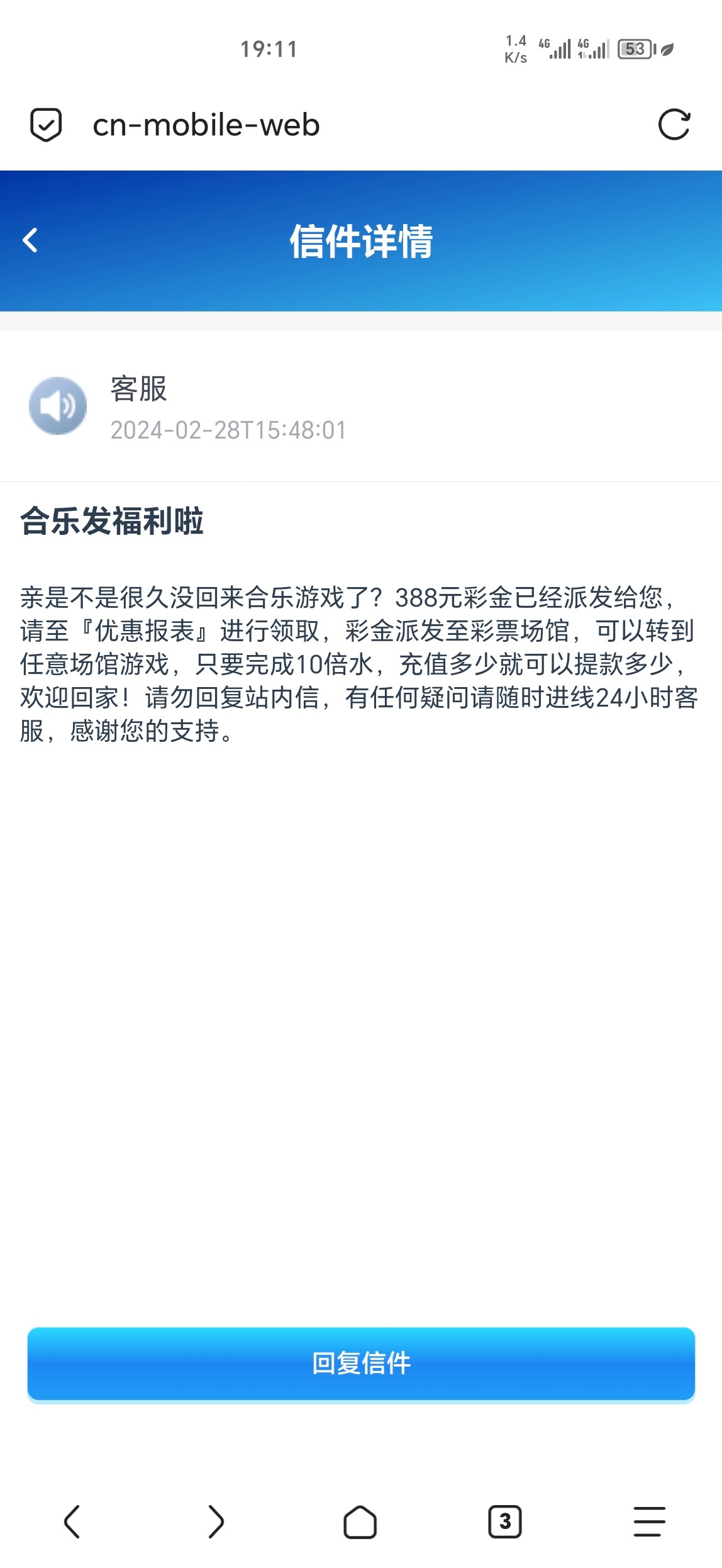Go to the browser's previous page
722x1568 pixels.
(x=72, y=1522)
